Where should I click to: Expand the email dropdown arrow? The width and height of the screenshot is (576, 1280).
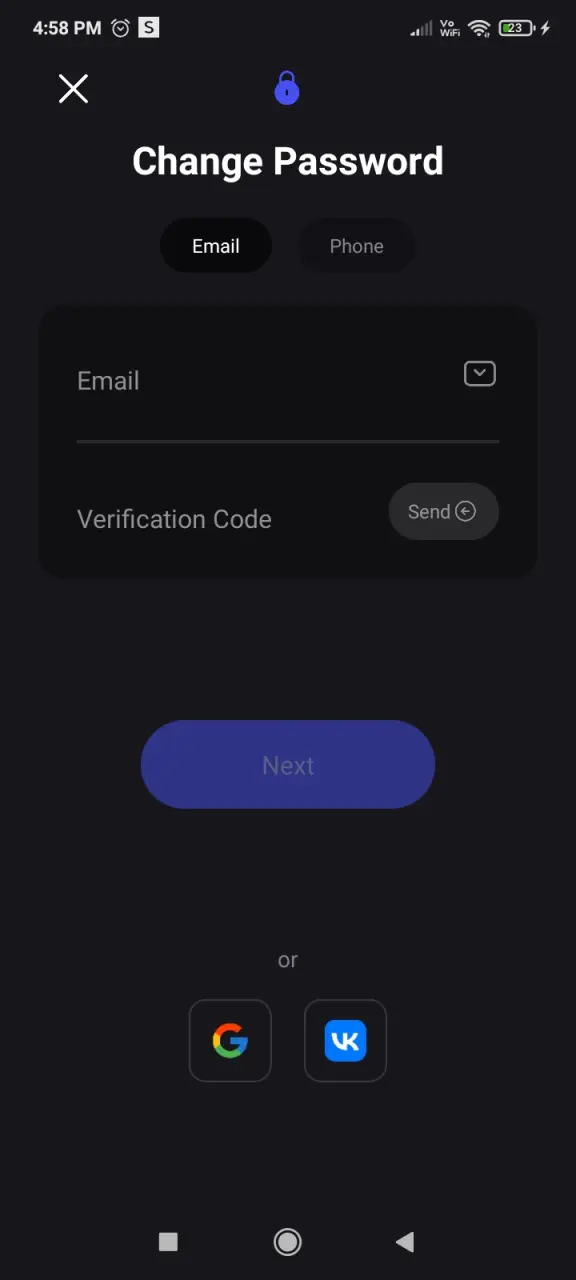coord(480,374)
